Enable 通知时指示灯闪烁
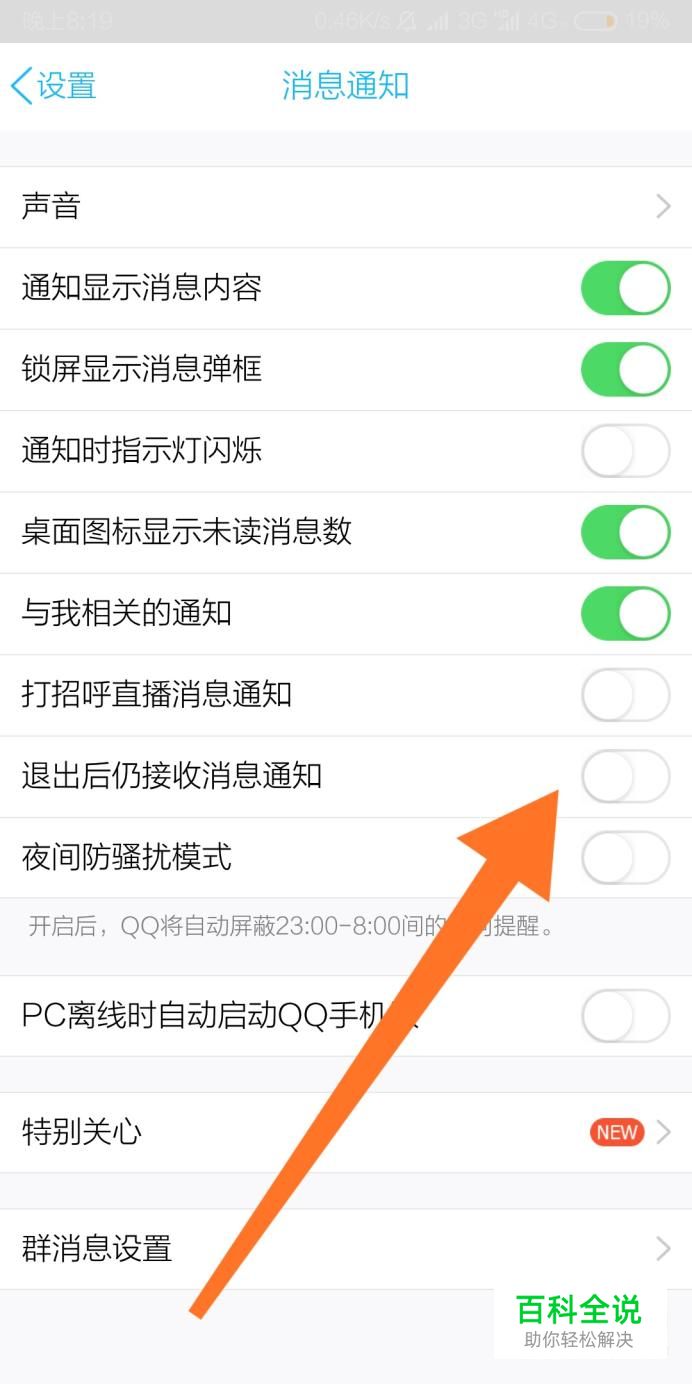The height and width of the screenshot is (1384, 692). (x=625, y=451)
